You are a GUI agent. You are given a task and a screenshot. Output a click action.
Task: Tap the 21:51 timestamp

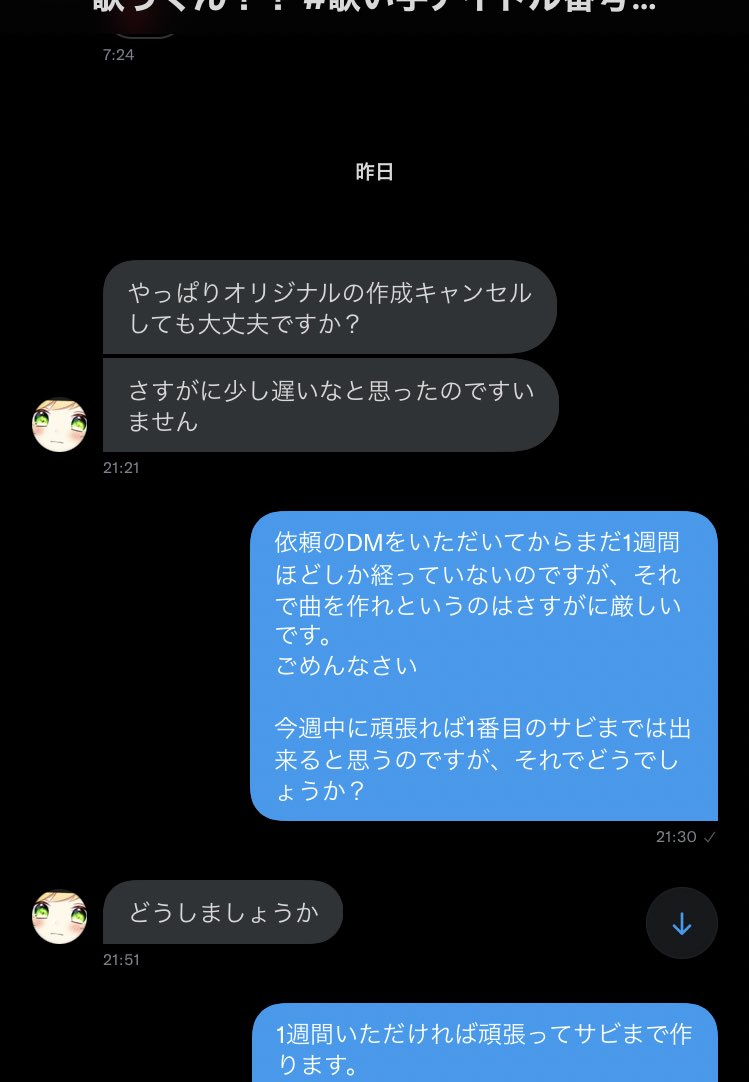coord(121,959)
